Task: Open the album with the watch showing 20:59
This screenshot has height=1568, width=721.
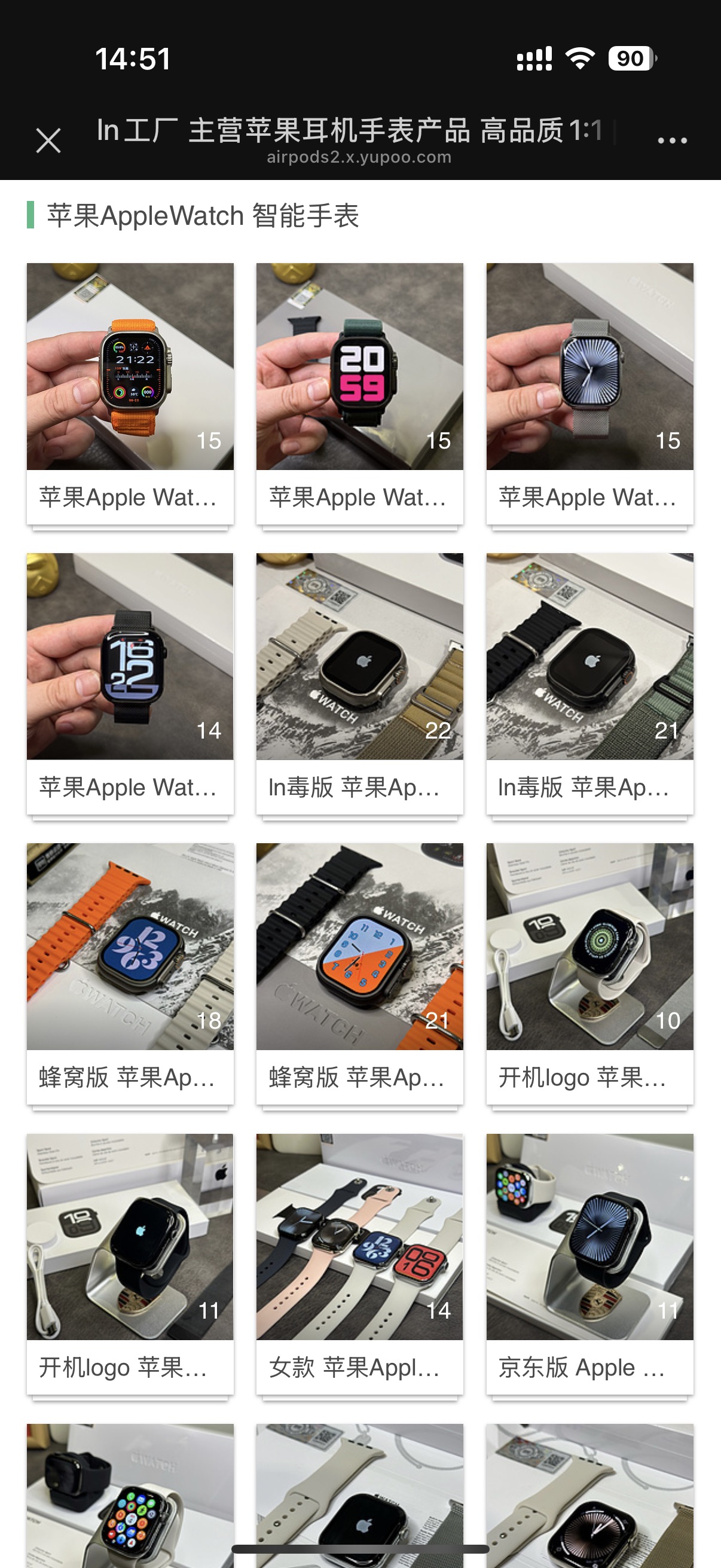Action: [359, 367]
